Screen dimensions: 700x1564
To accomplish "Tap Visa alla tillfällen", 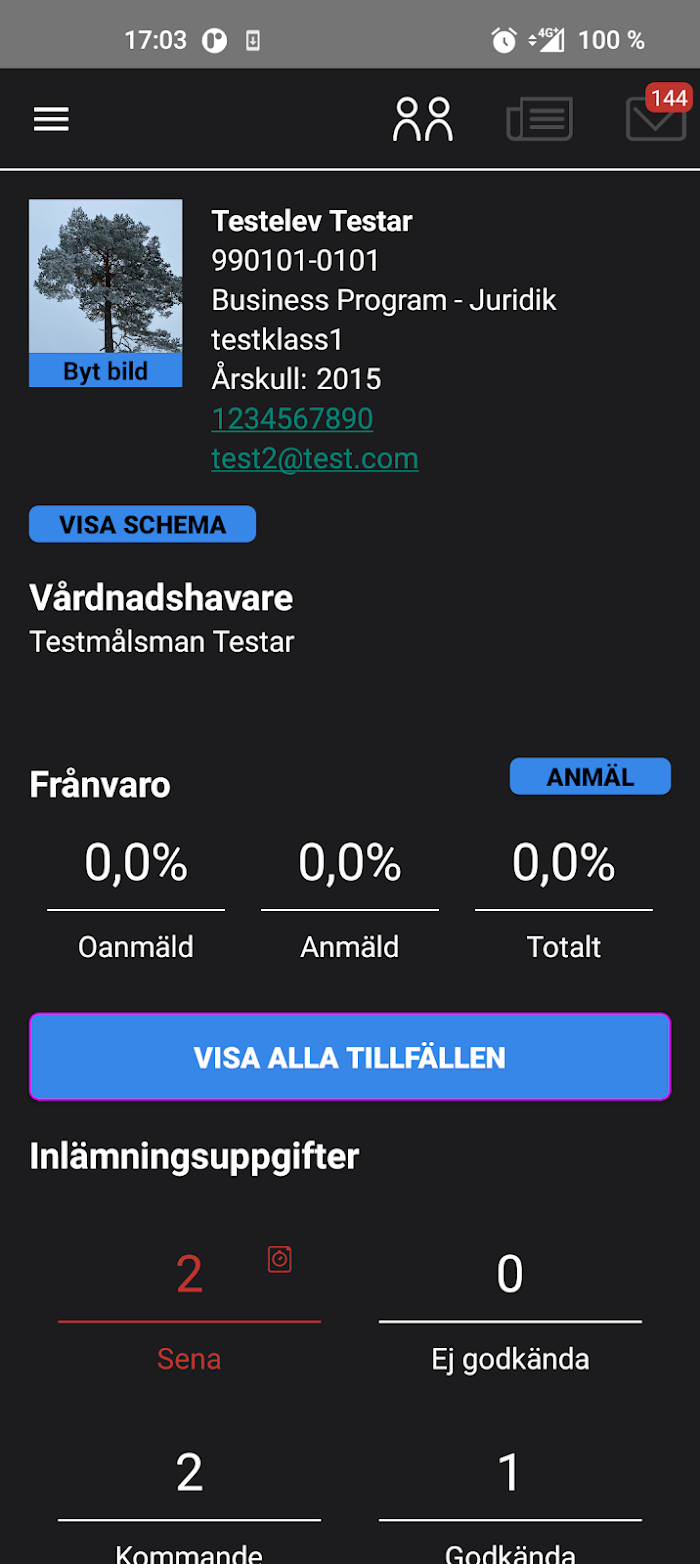I will pyautogui.click(x=350, y=1057).
